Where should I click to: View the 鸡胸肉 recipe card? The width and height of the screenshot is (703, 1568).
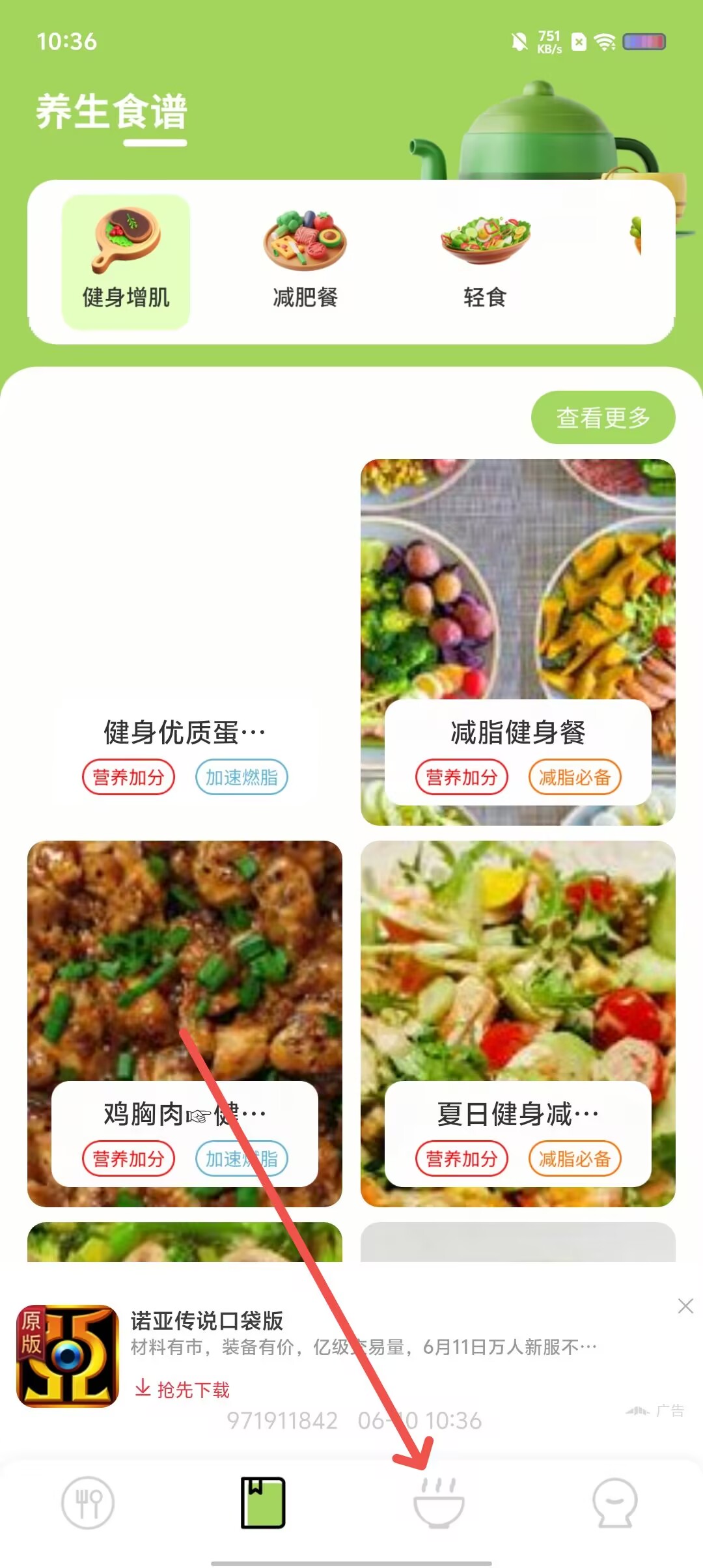(185, 1024)
